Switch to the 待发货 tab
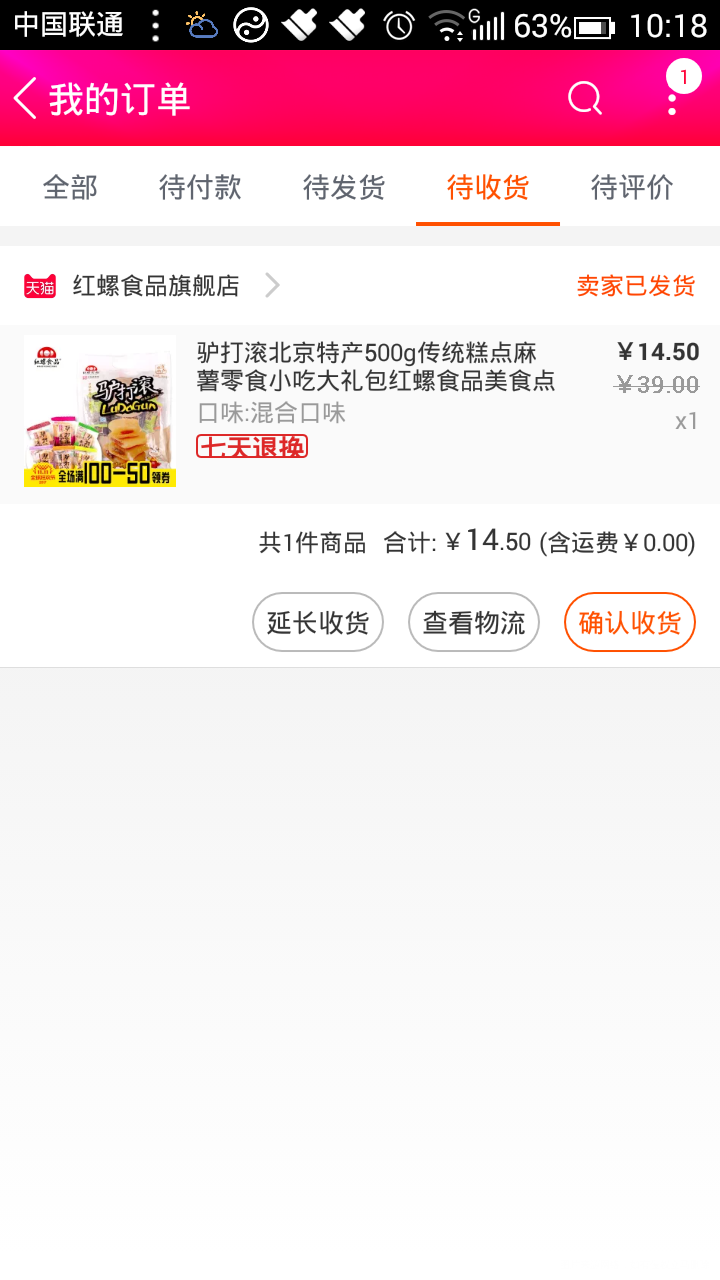 (343, 186)
